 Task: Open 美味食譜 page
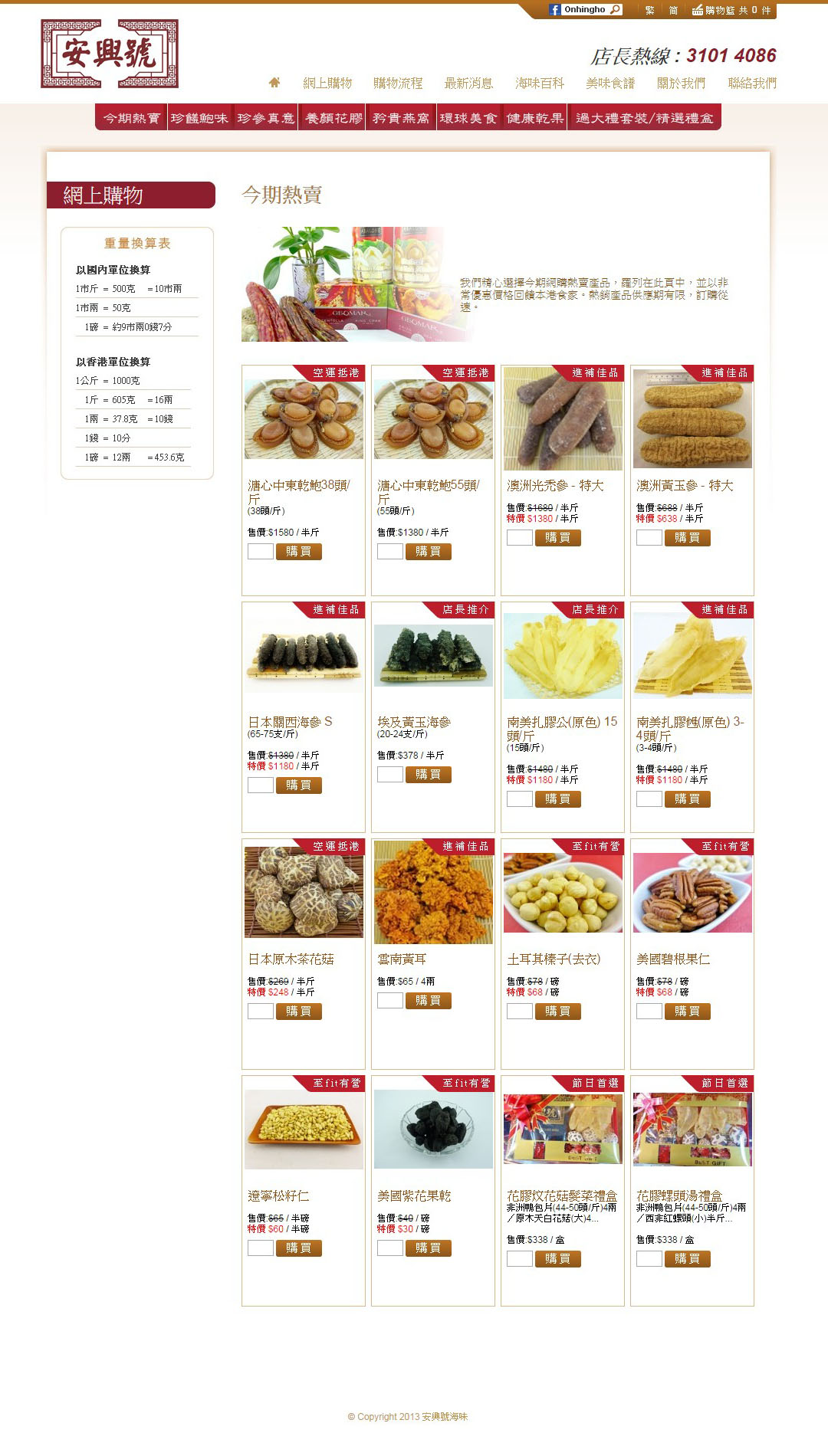pyautogui.click(x=610, y=83)
